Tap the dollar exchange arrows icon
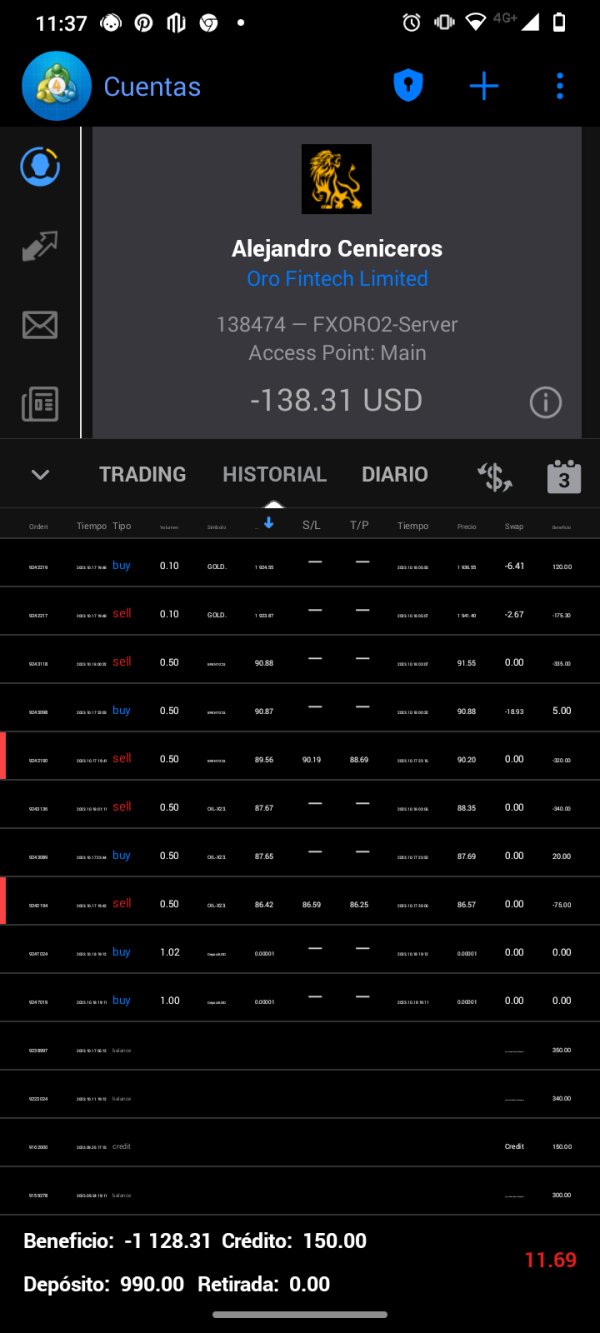600x1333 pixels. (495, 476)
